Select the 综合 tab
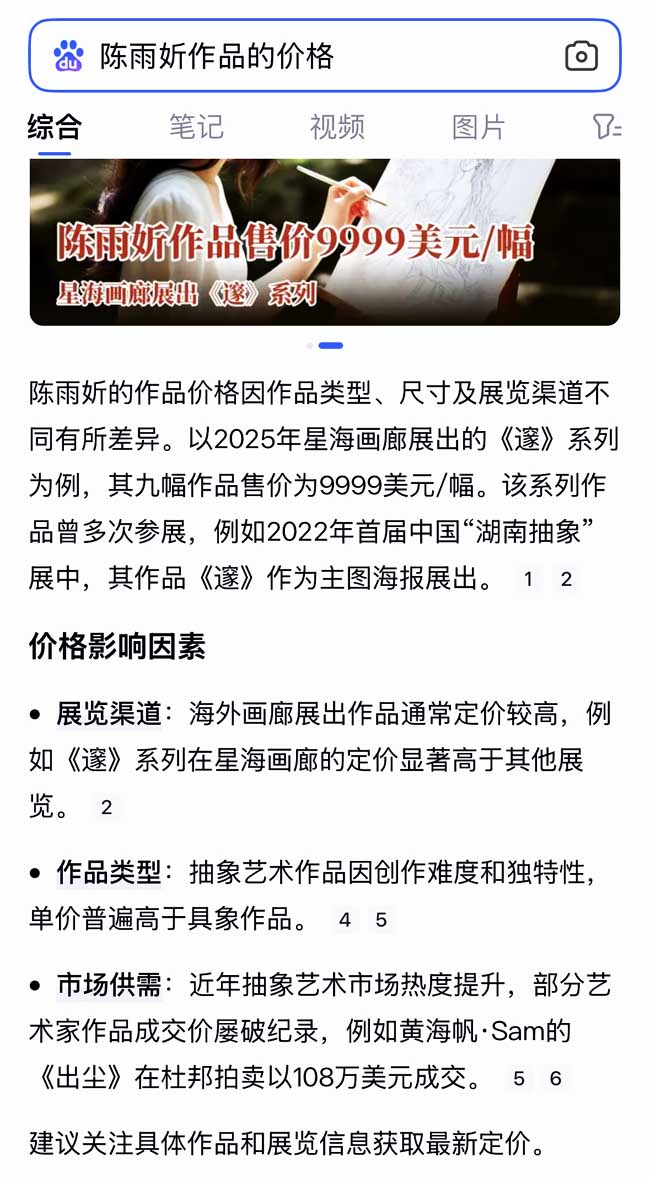650x1179 pixels. pyautogui.click(x=54, y=127)
